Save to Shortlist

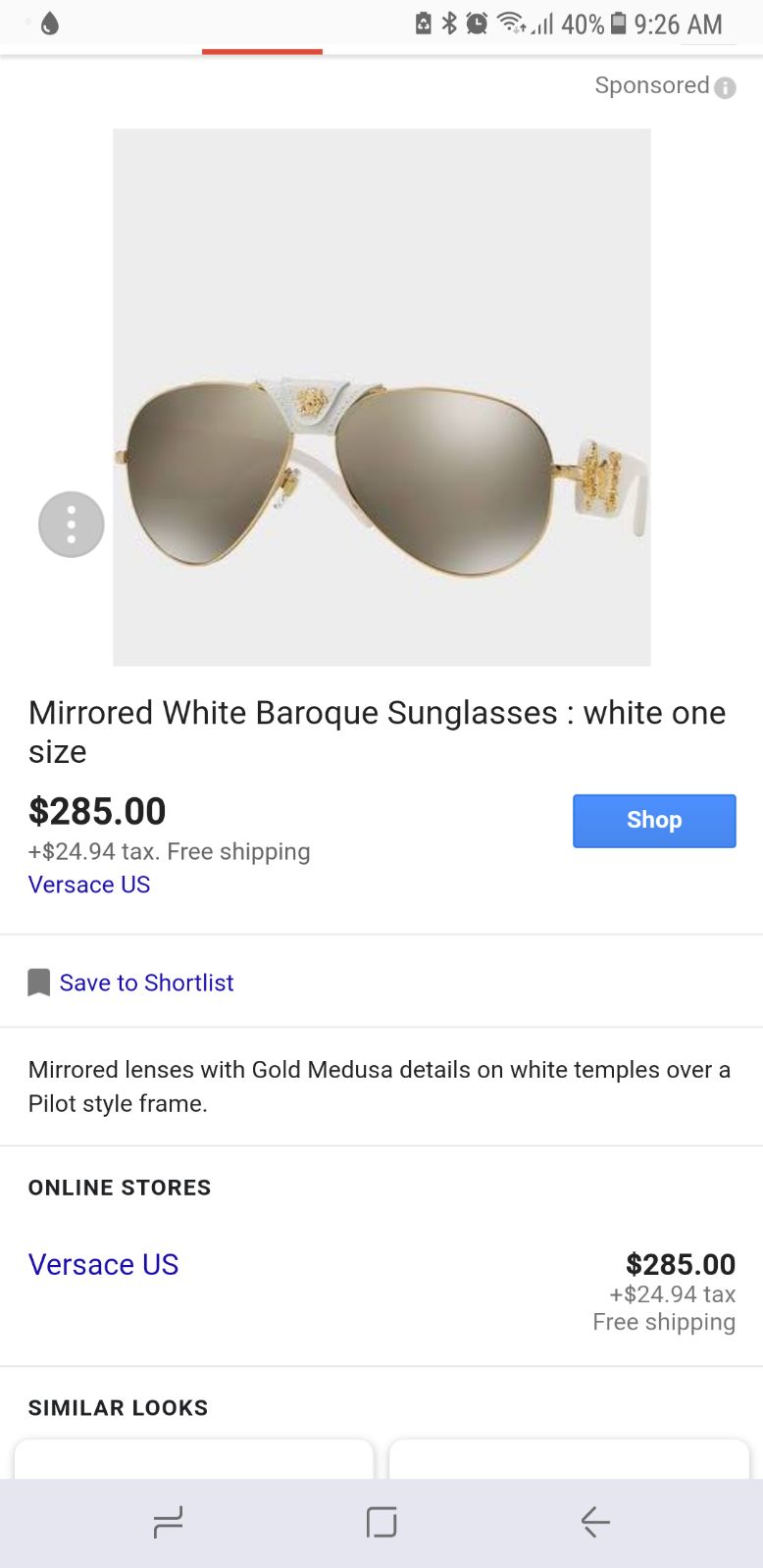(131, 983)
